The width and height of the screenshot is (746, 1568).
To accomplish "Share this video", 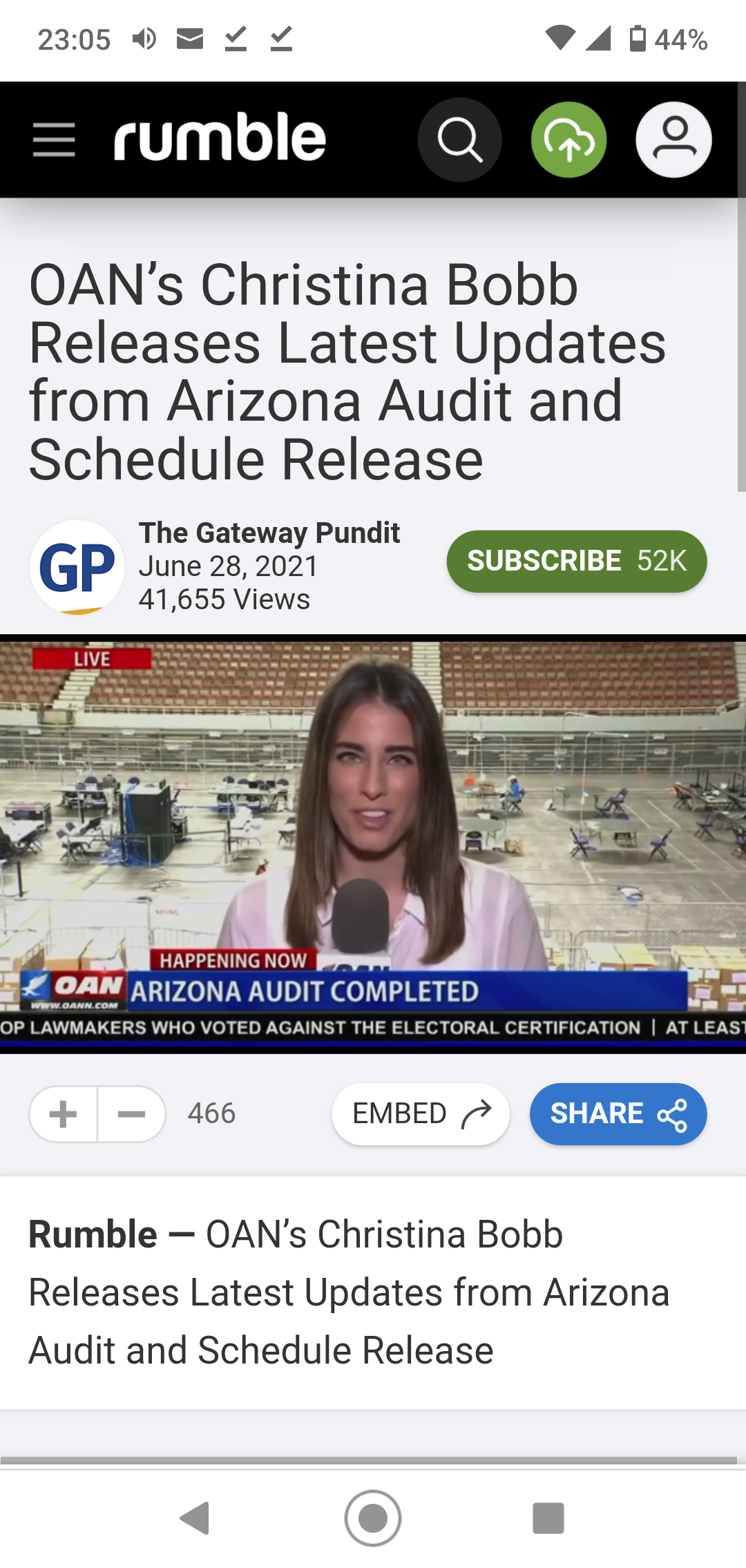I will (618, 1114).
